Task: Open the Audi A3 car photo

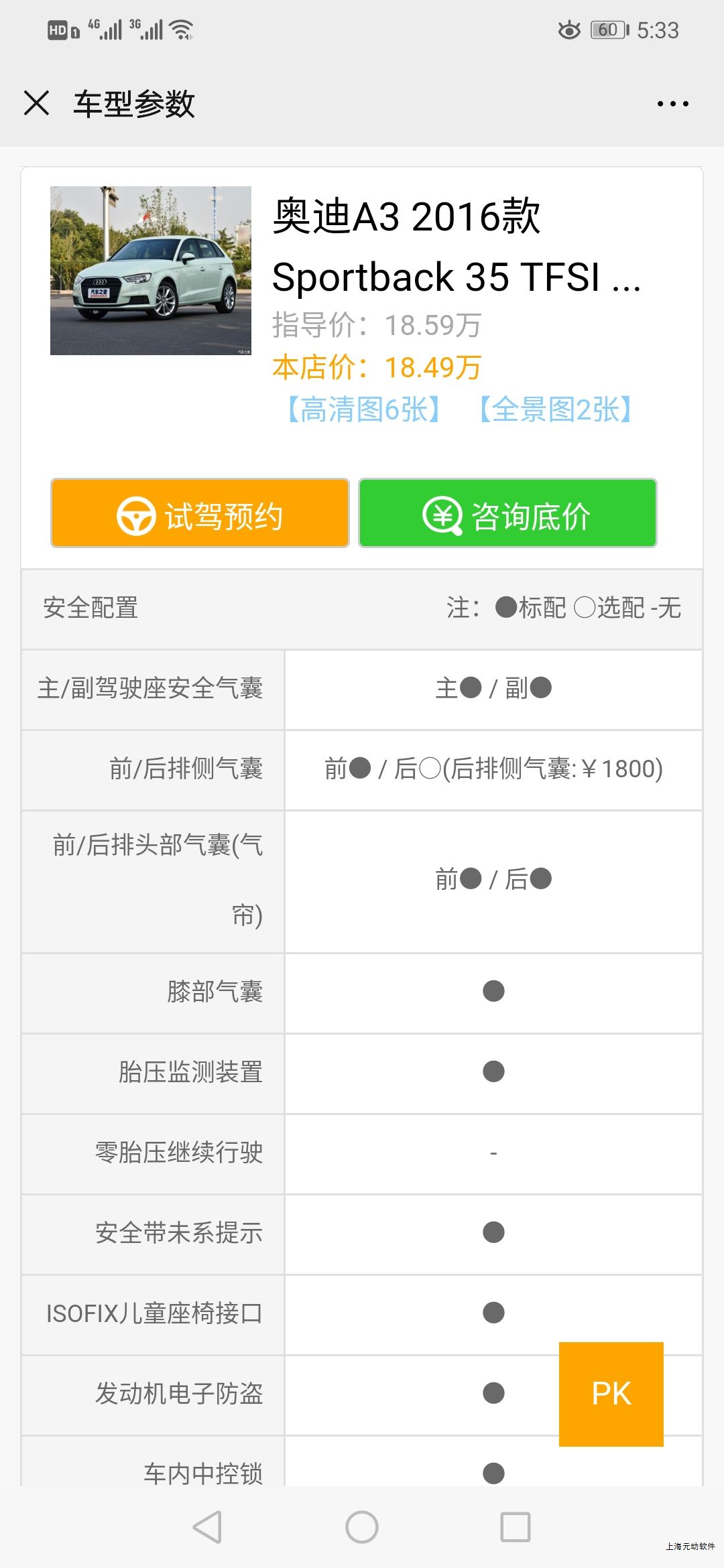Action: tap(151, 271)
